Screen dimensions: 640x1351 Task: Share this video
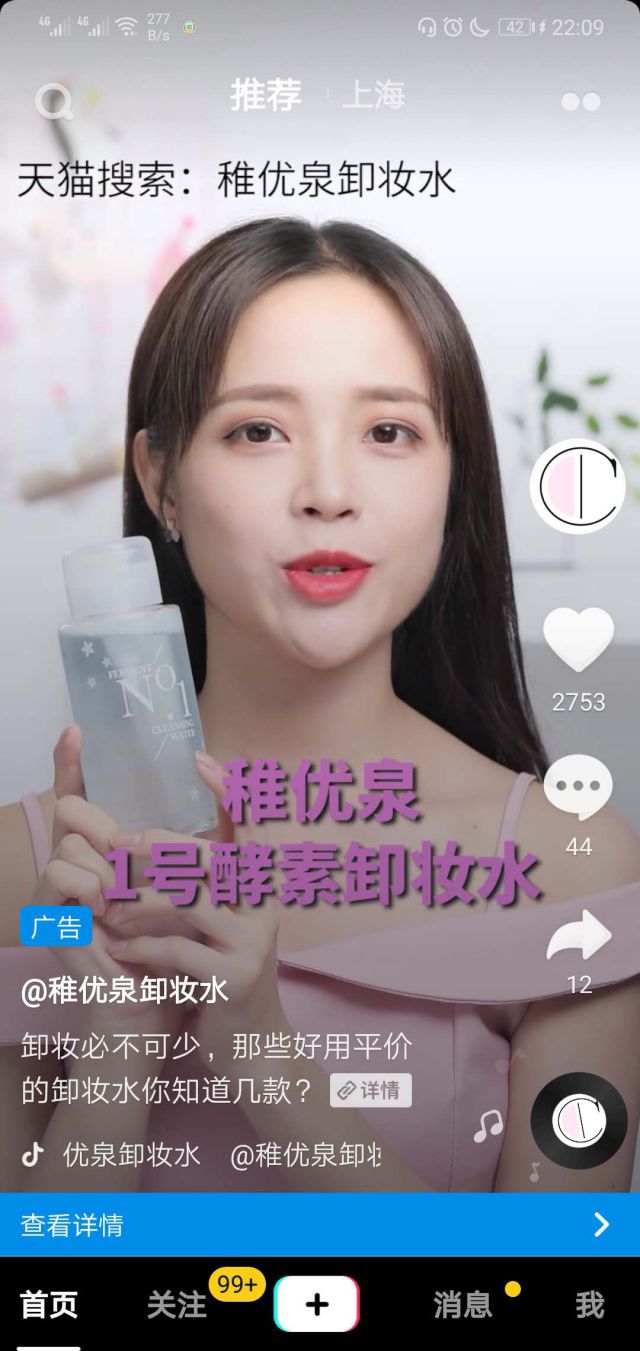coord(579,936)
